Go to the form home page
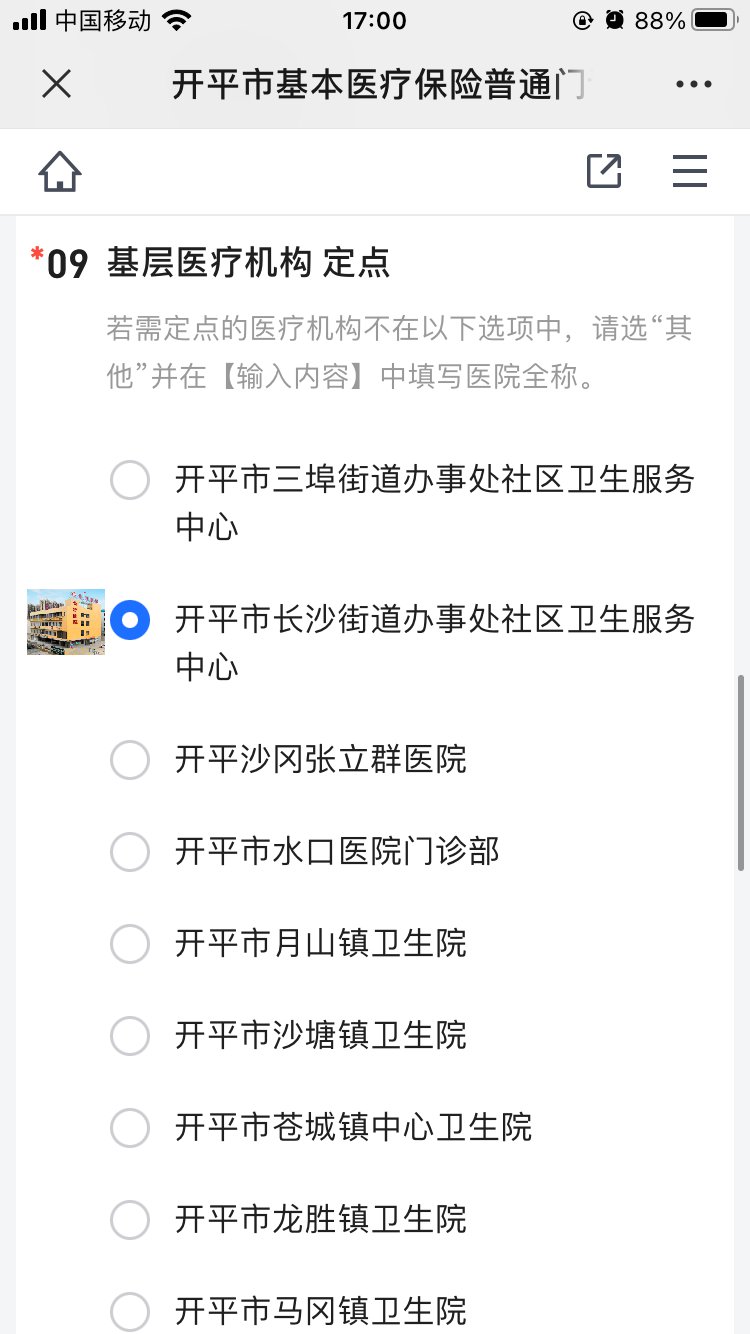Screen dimensions: 750x1334 (x=60, y=172)
